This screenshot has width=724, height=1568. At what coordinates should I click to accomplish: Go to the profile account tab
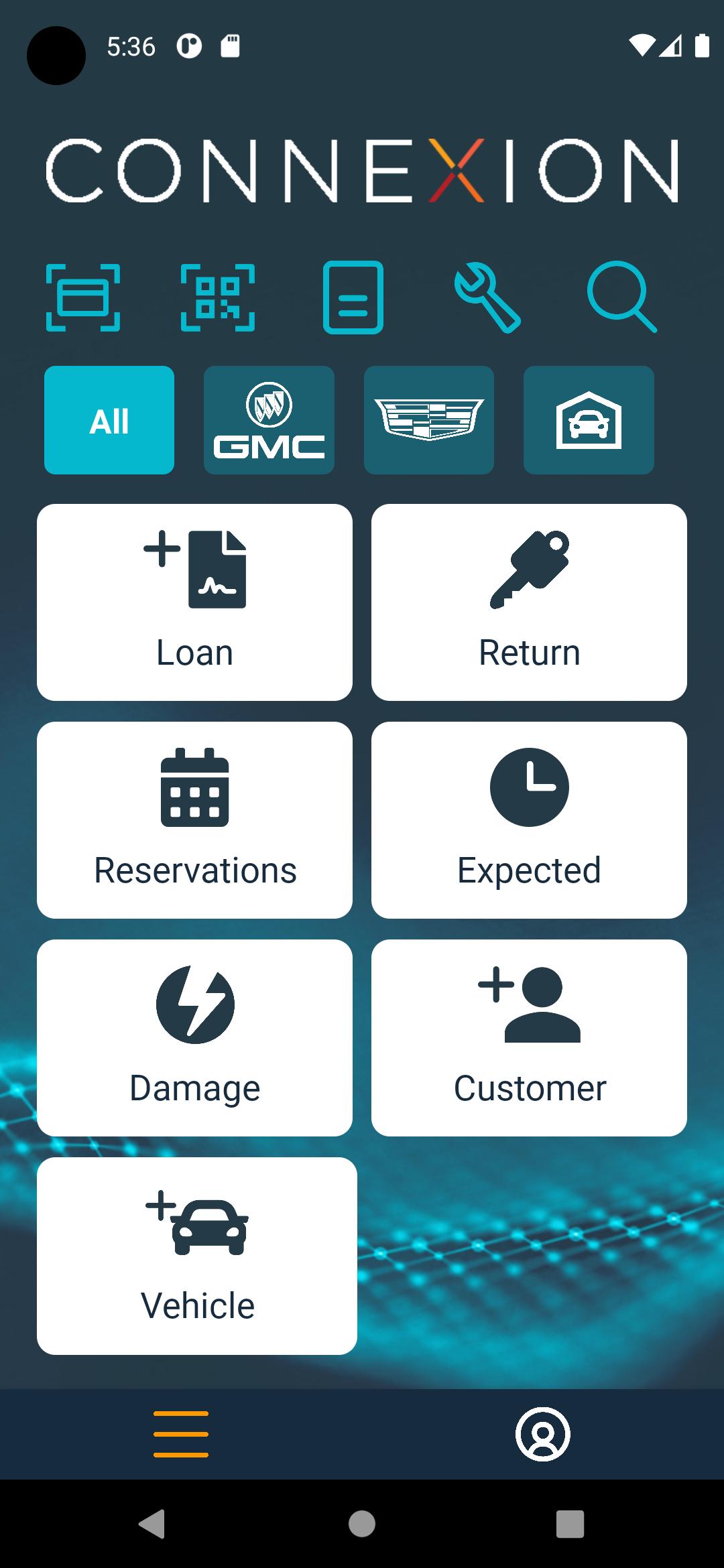(x=543, y=1434)
